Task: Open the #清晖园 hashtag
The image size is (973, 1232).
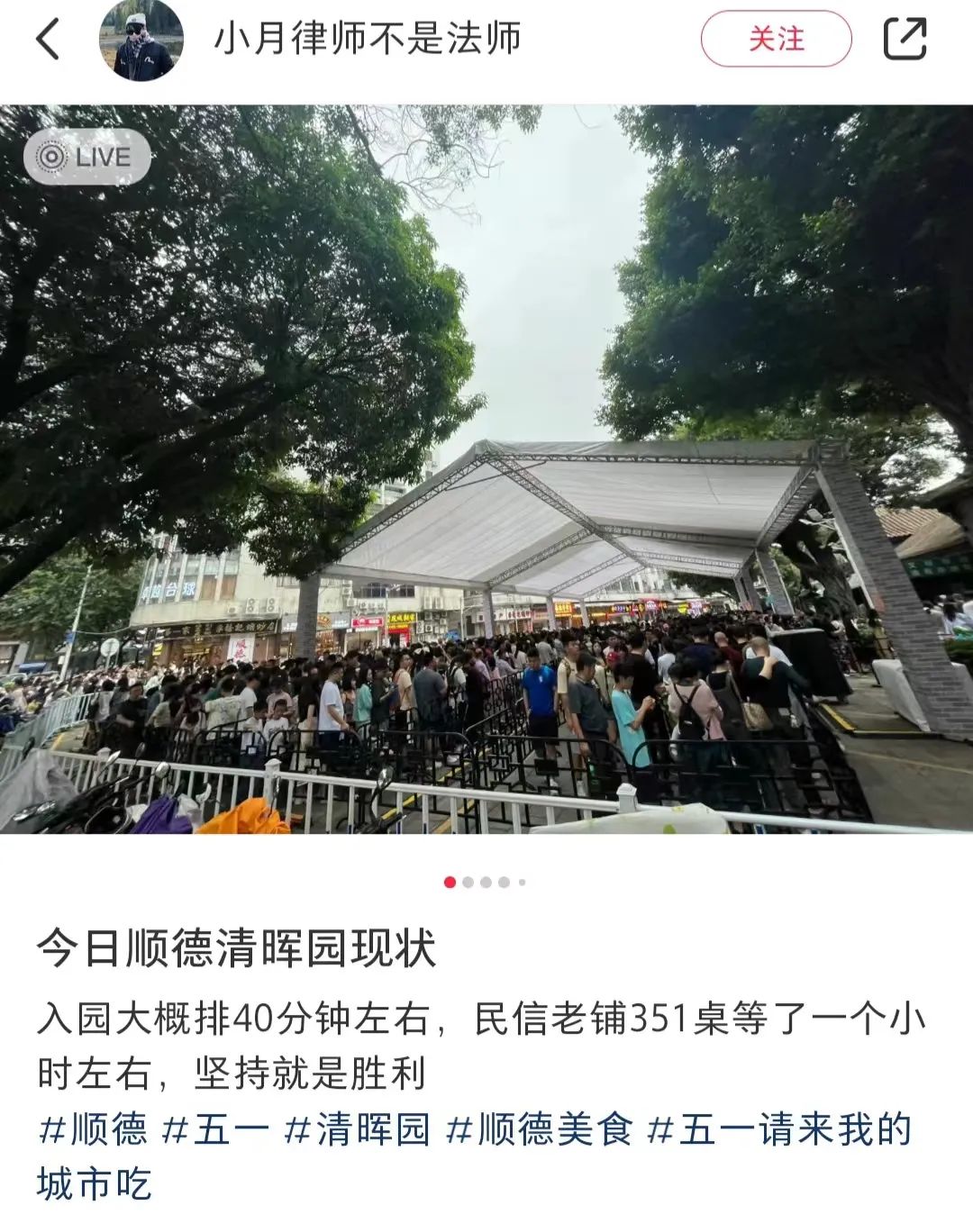Action: click(358, 1129)
